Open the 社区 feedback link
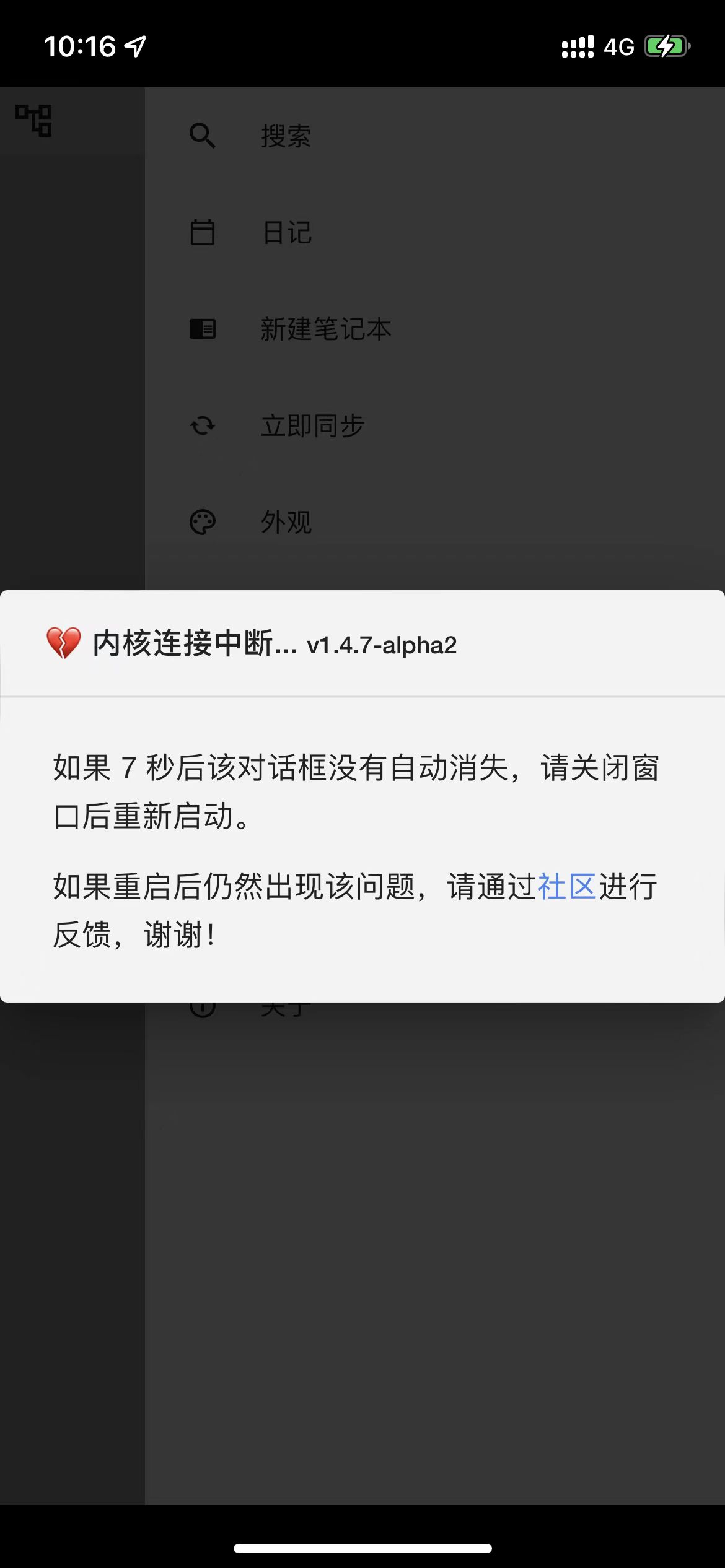Screen dimensions: 725x1568 pyautogui.click(x=568, y=887)
